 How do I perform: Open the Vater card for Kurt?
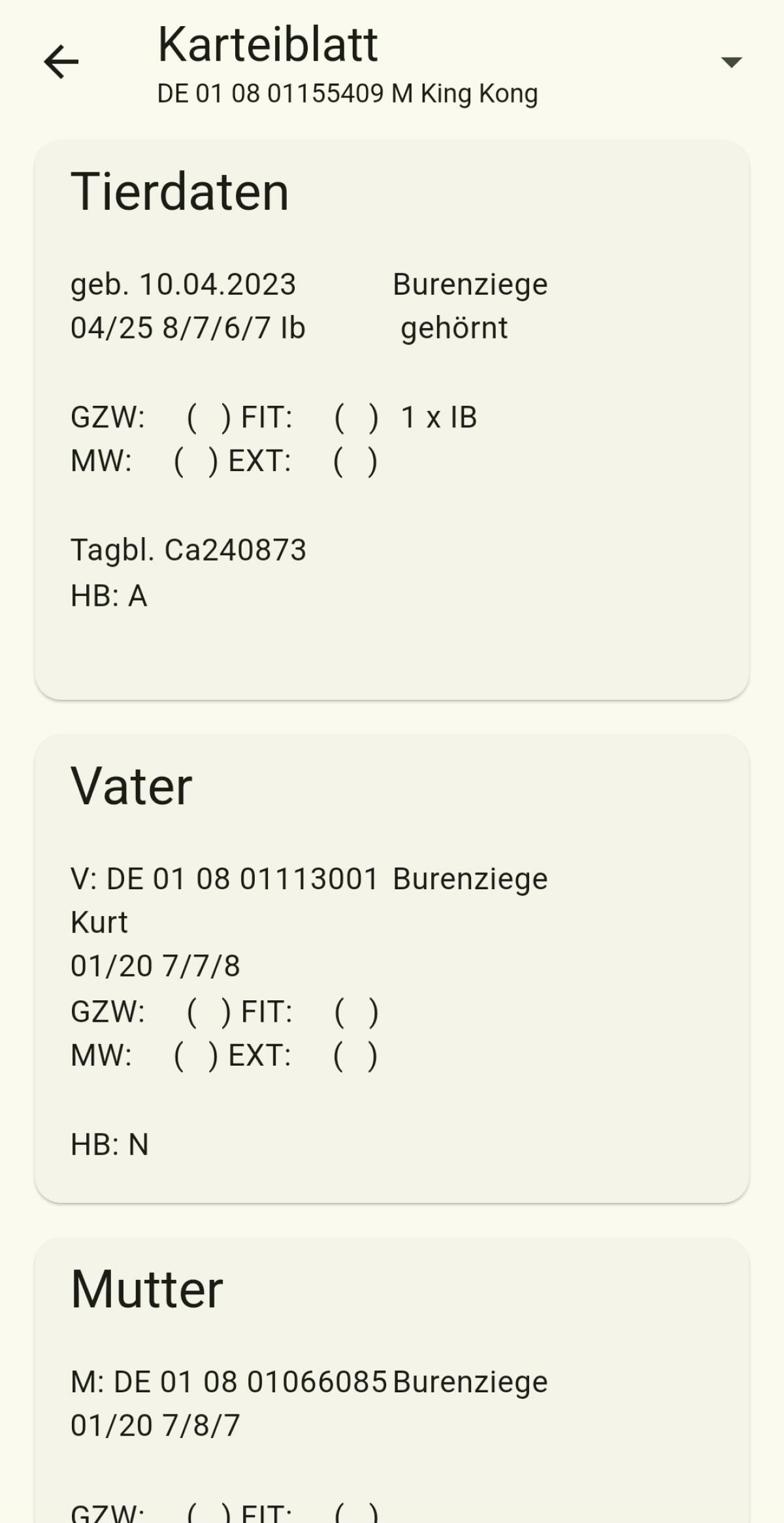tap(391, 967)
